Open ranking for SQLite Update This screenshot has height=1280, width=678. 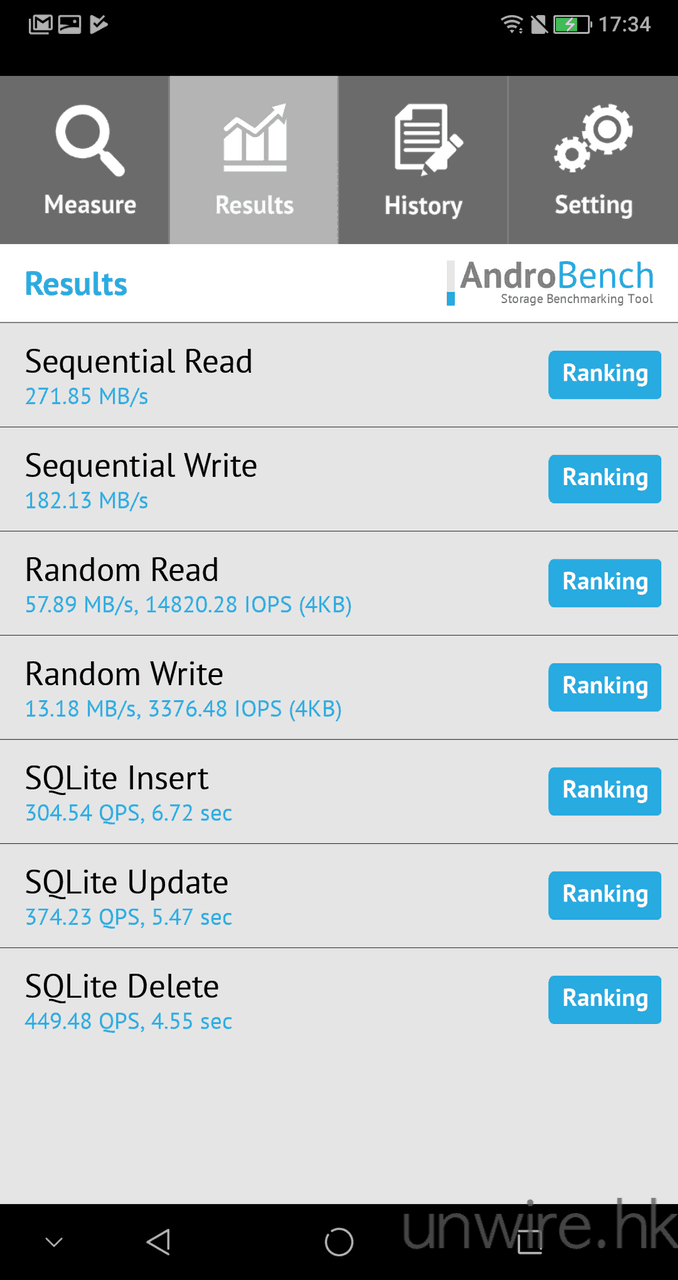[604, 894]
